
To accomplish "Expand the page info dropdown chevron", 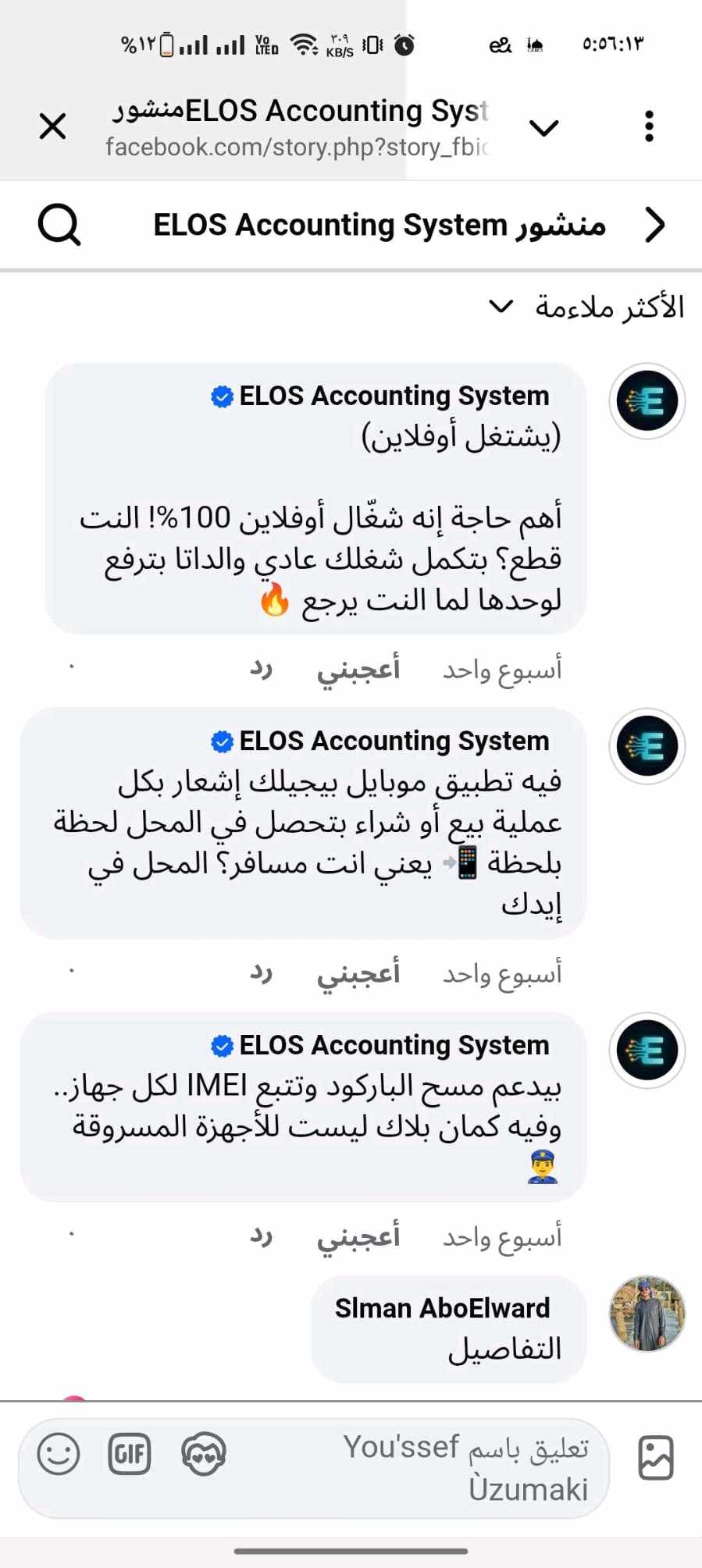I will (543, 127).
